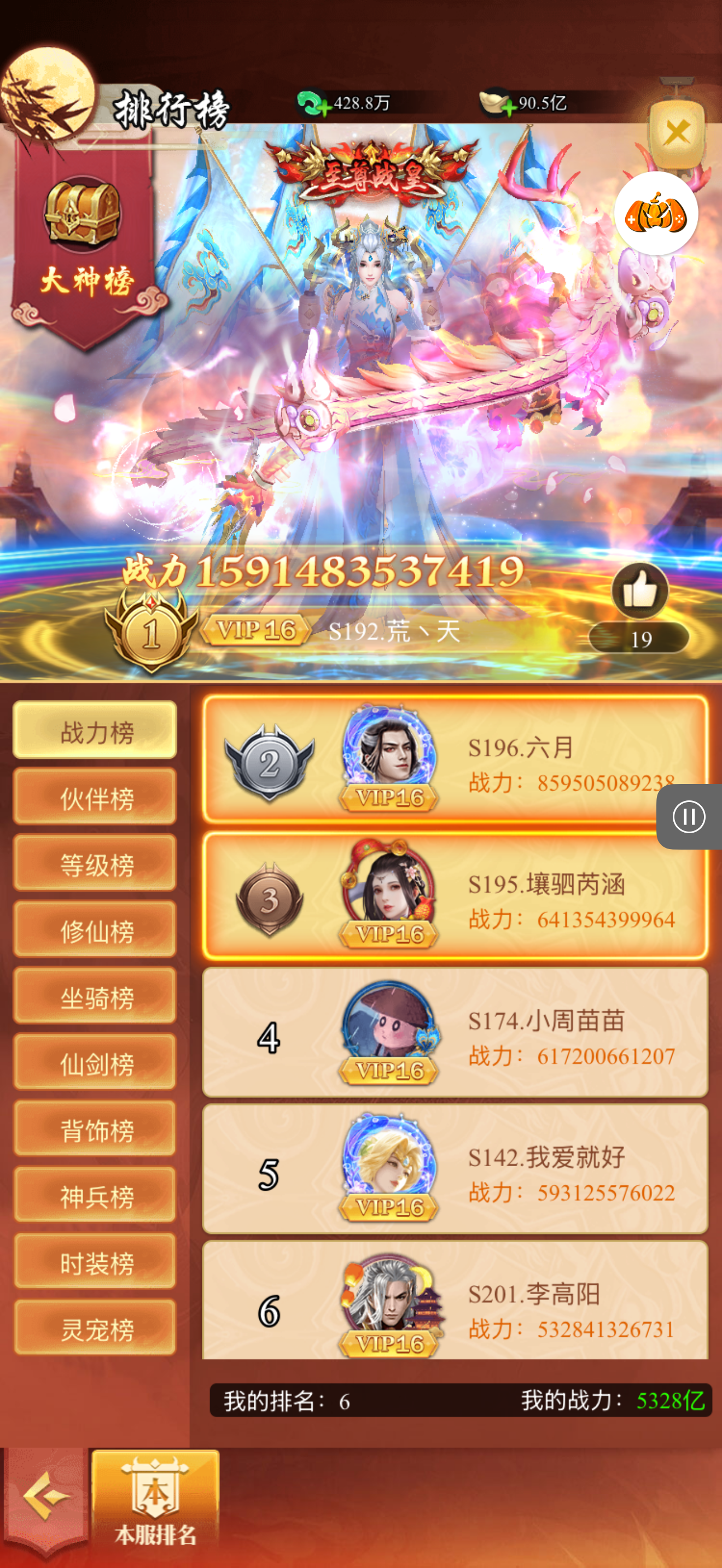View the 神兵榜 ranking
Screen dimensions: 722x1568
click(x=95, y=1196)
